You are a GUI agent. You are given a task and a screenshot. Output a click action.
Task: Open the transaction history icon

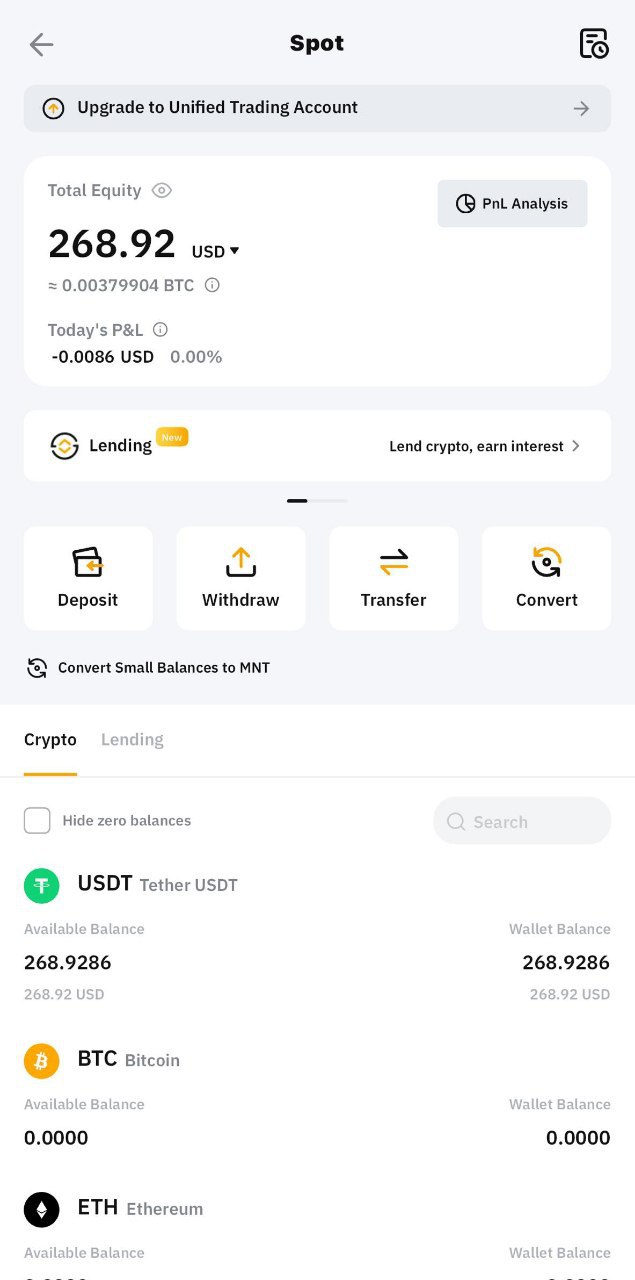point(594,44)
